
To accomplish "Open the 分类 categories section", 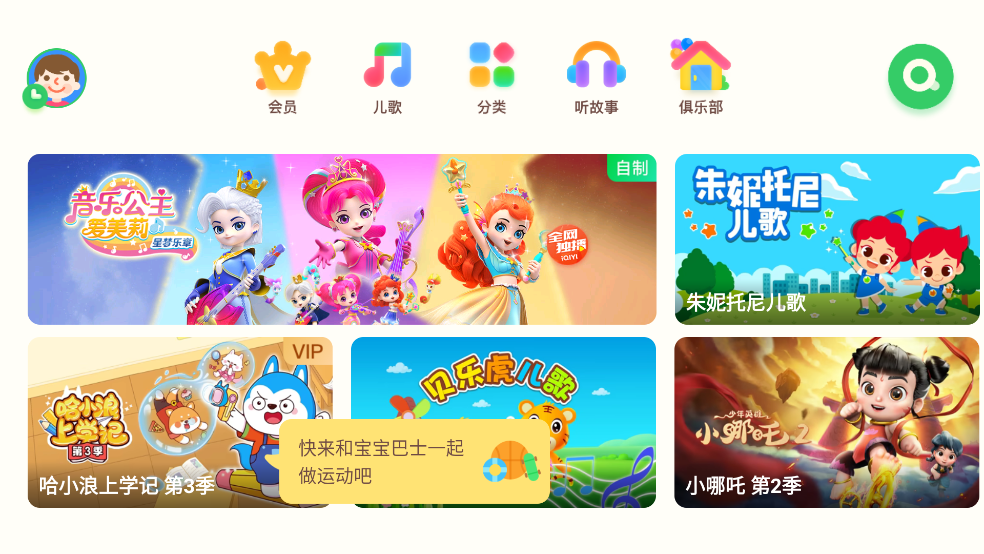I will 491,77.
